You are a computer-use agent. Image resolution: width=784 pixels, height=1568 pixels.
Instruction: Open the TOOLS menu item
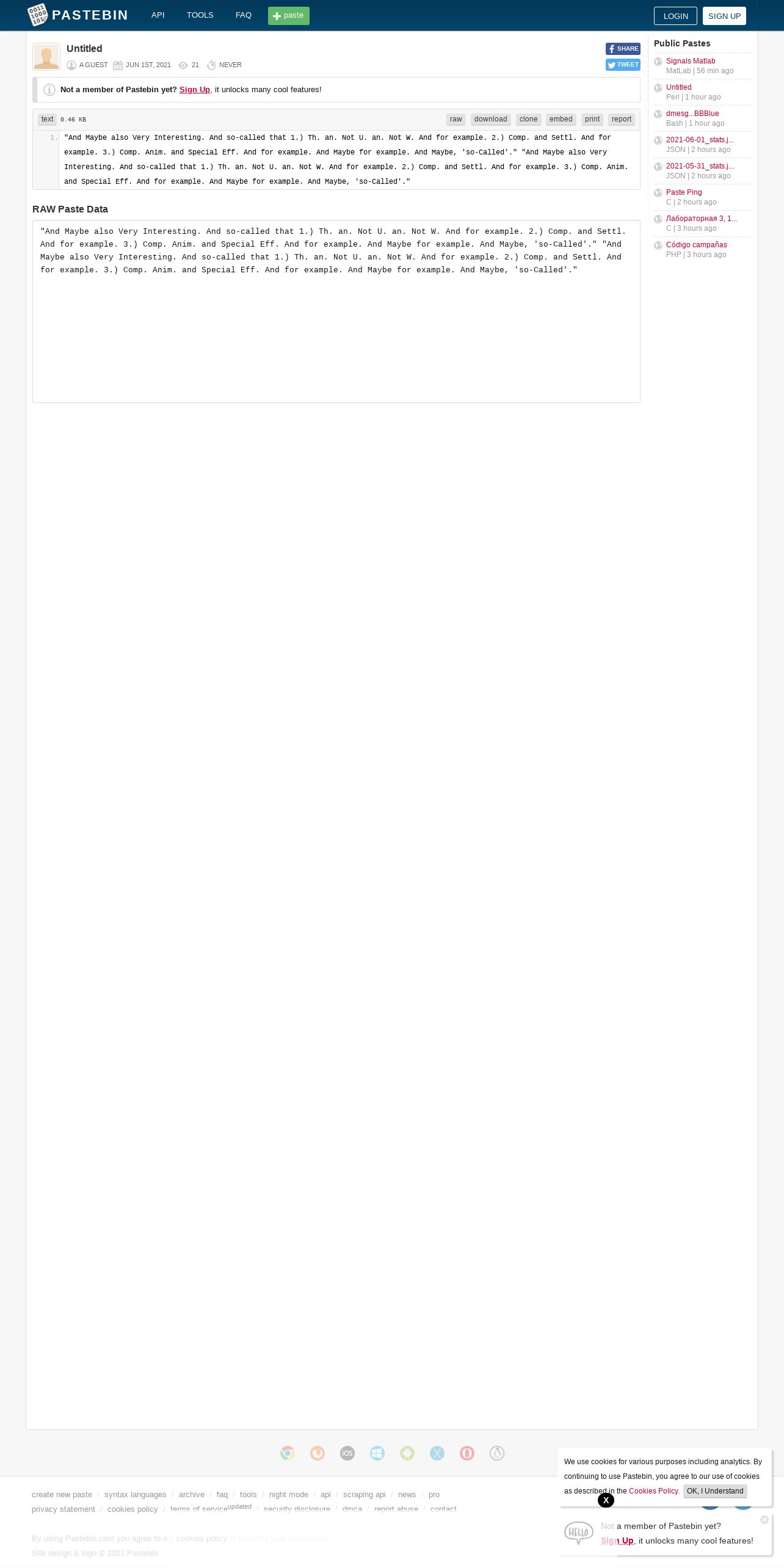coord(200,15)
